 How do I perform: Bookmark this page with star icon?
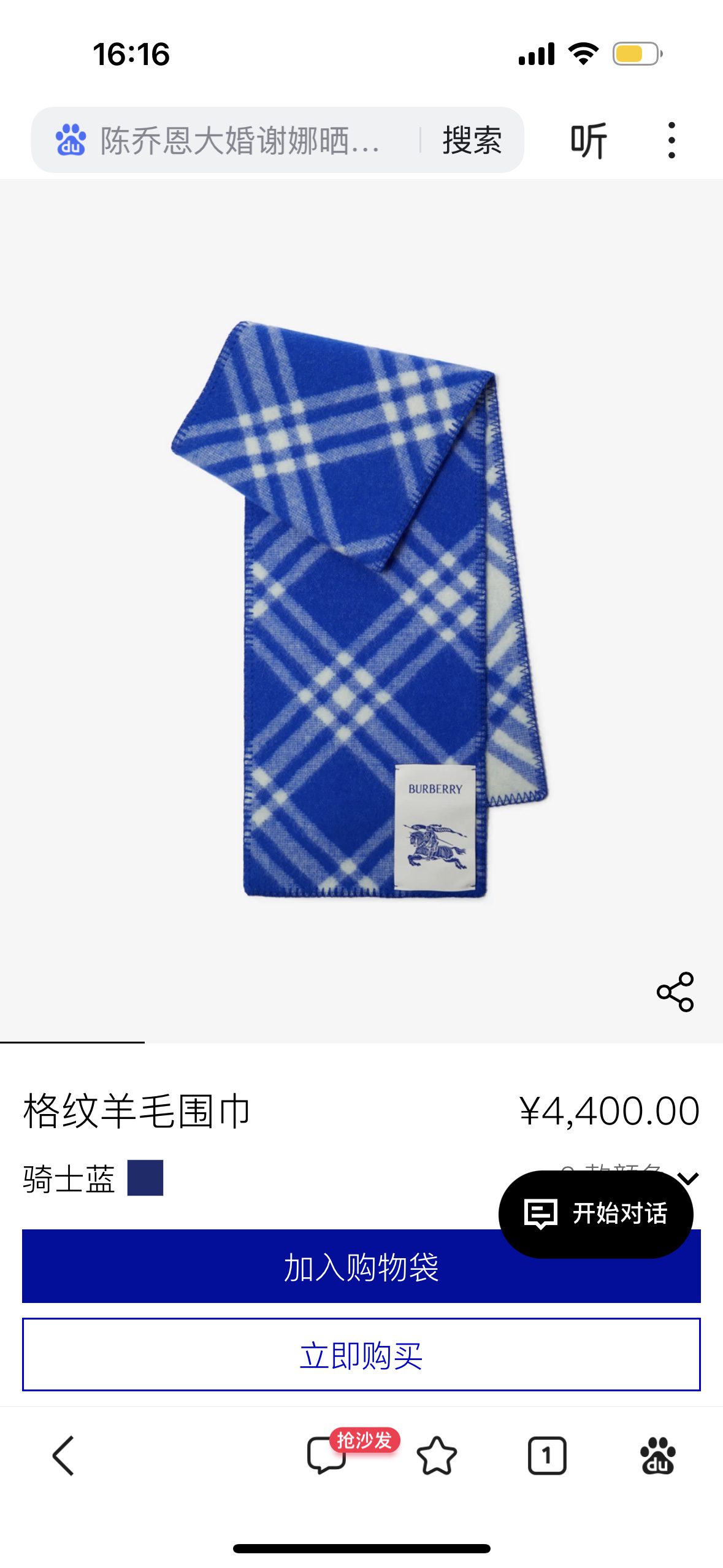point(437,1455)
